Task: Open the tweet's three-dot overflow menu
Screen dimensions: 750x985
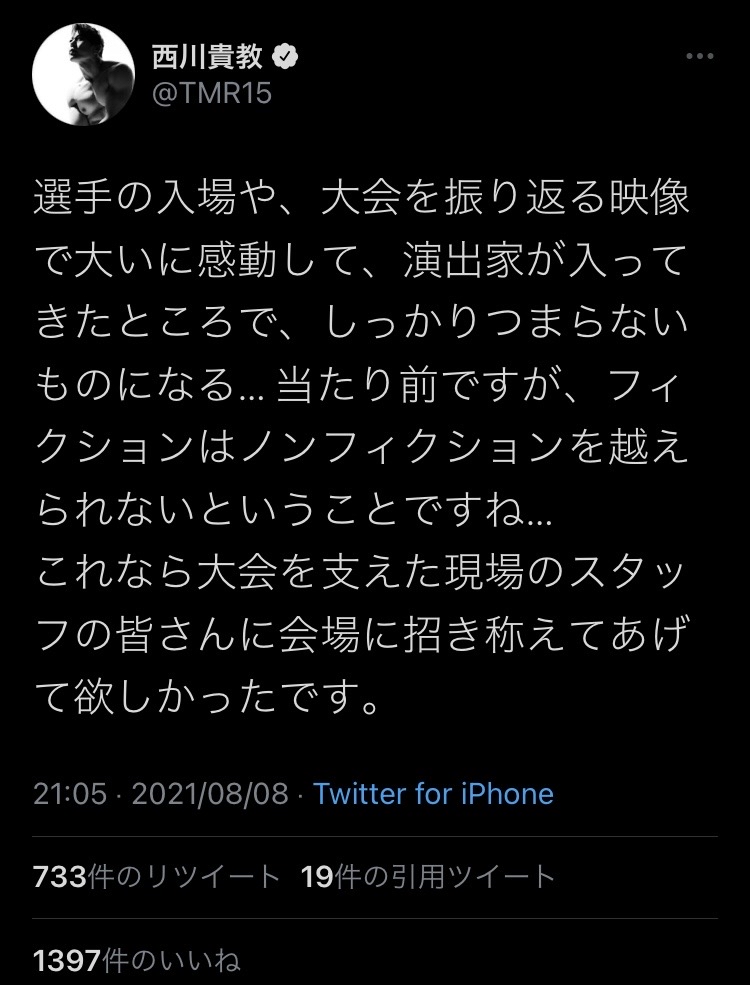Action: (699, 56)
